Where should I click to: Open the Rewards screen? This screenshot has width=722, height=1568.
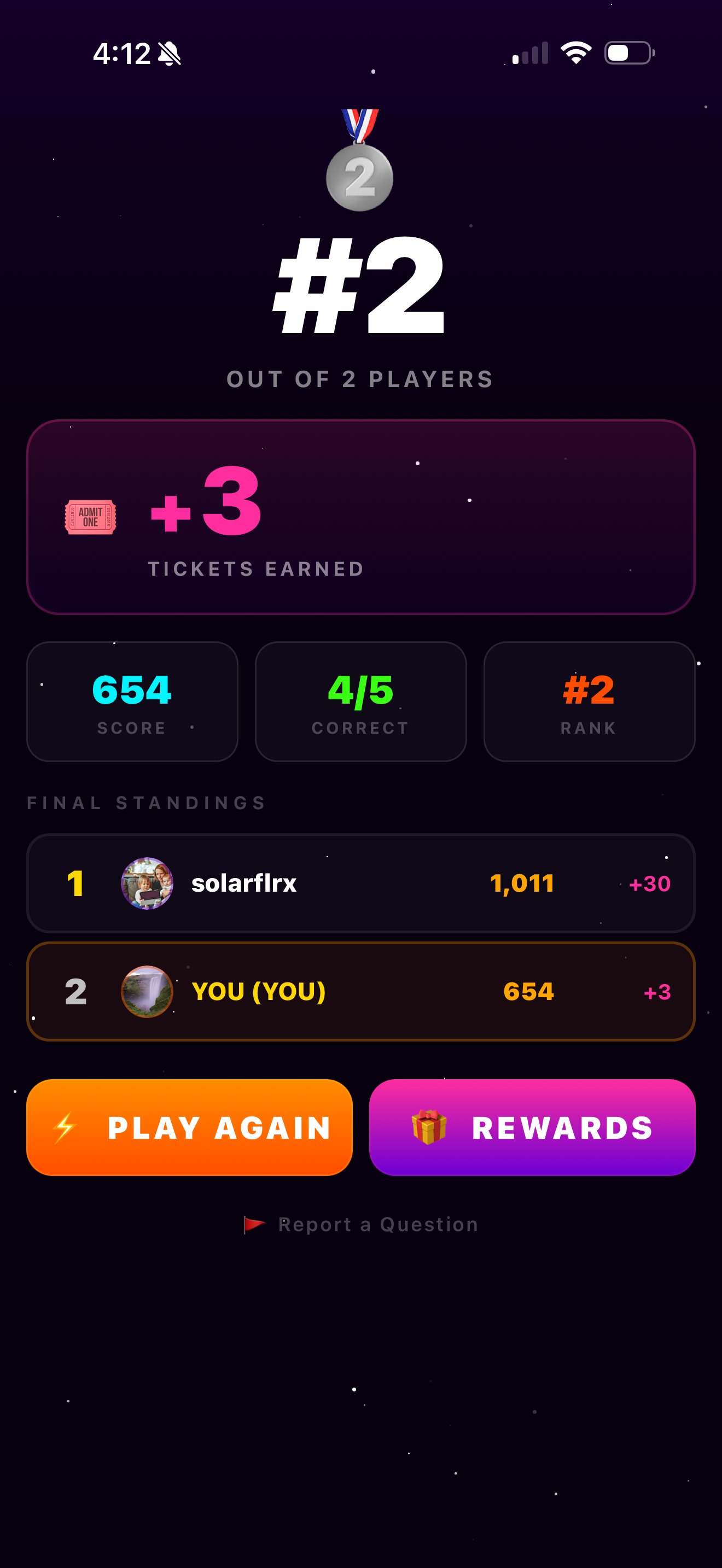pos(532,1127)
